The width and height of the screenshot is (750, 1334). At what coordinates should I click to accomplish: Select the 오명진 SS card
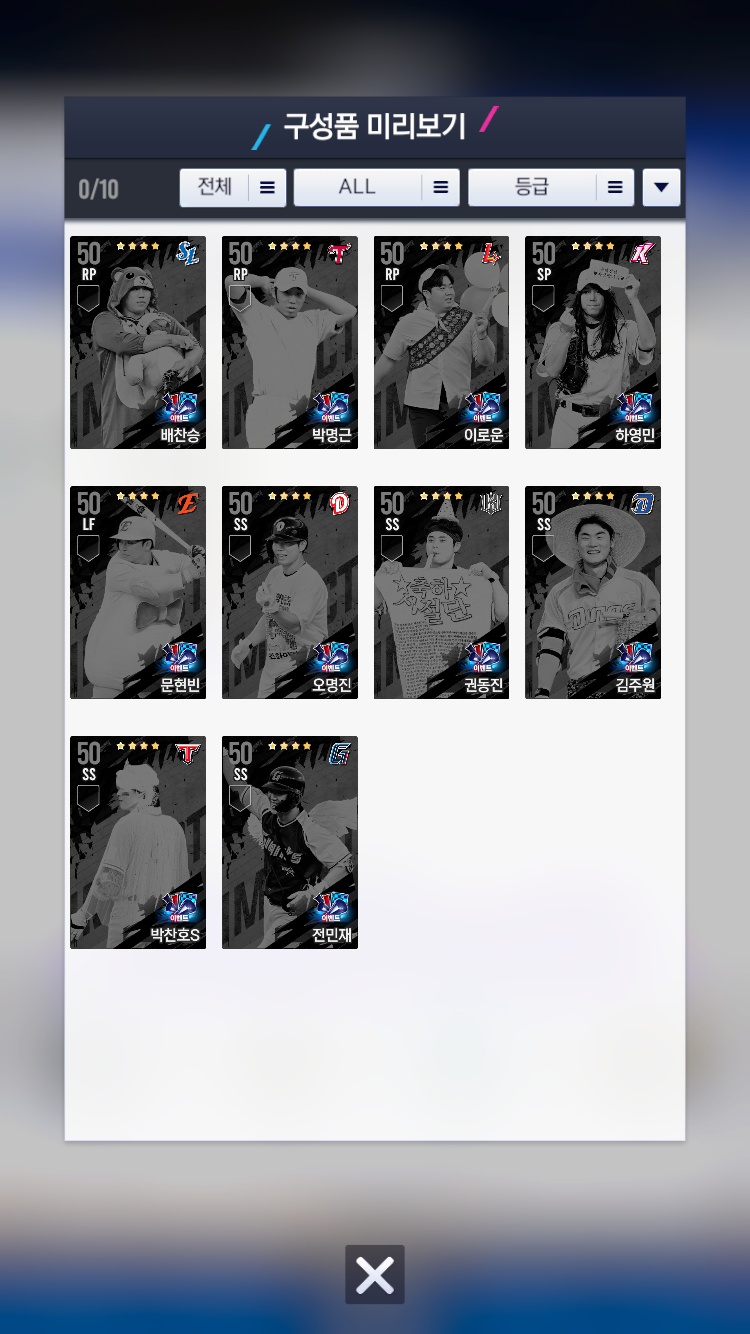click(290, 592)
